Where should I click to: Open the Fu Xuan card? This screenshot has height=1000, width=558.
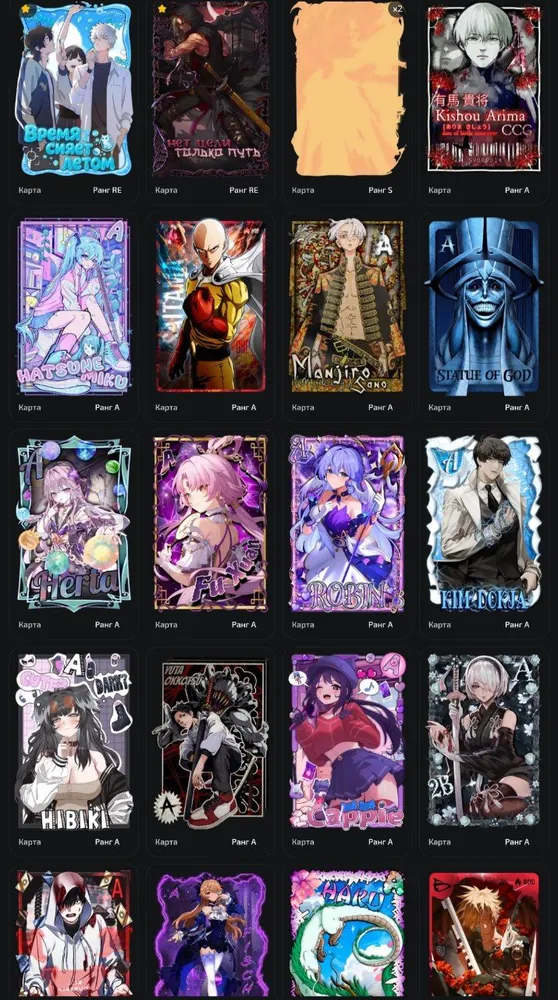[211, 523]
